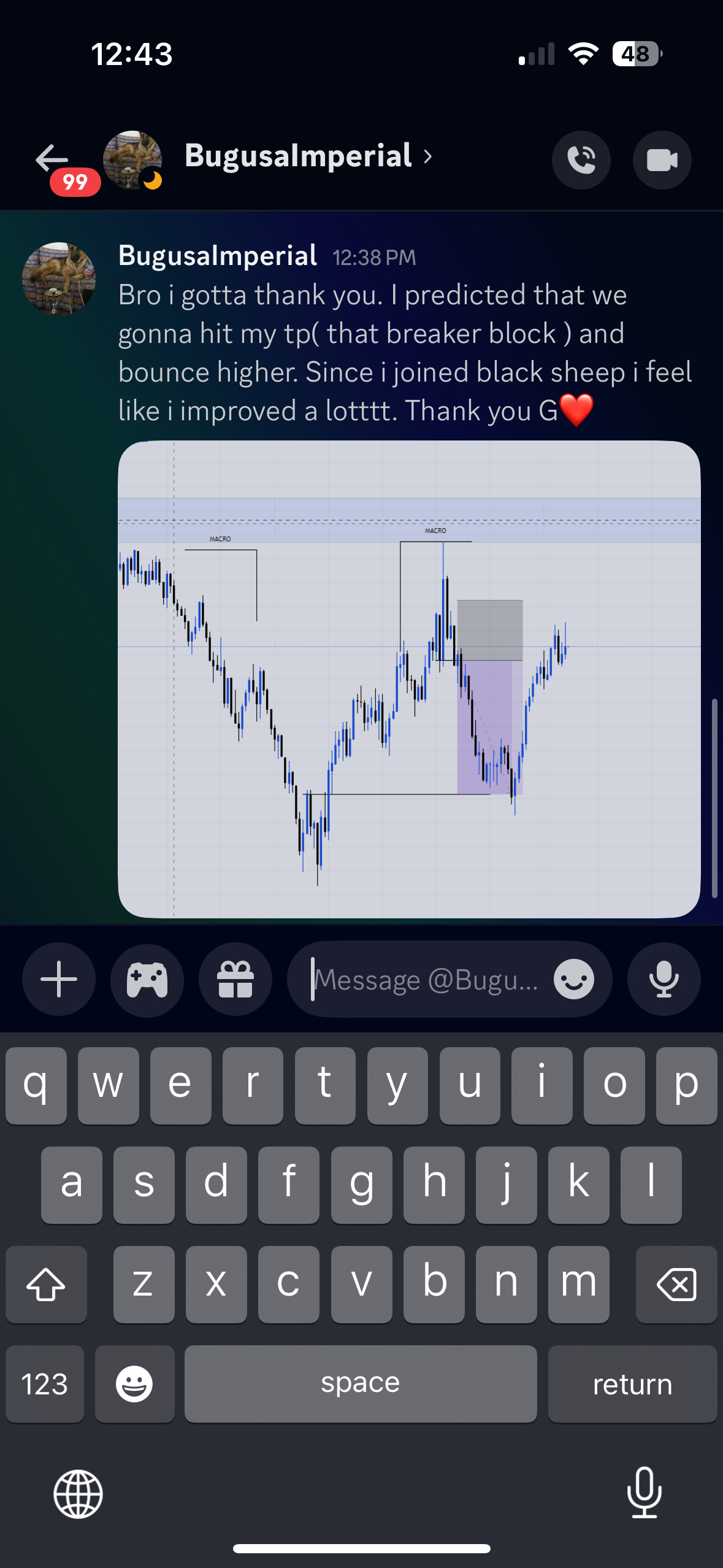Image resolution: width=723 pixels, height=1568 pixels.
Task: Switch the keyboard to the 123 numbers layout
Action: tap(45, 1384)
